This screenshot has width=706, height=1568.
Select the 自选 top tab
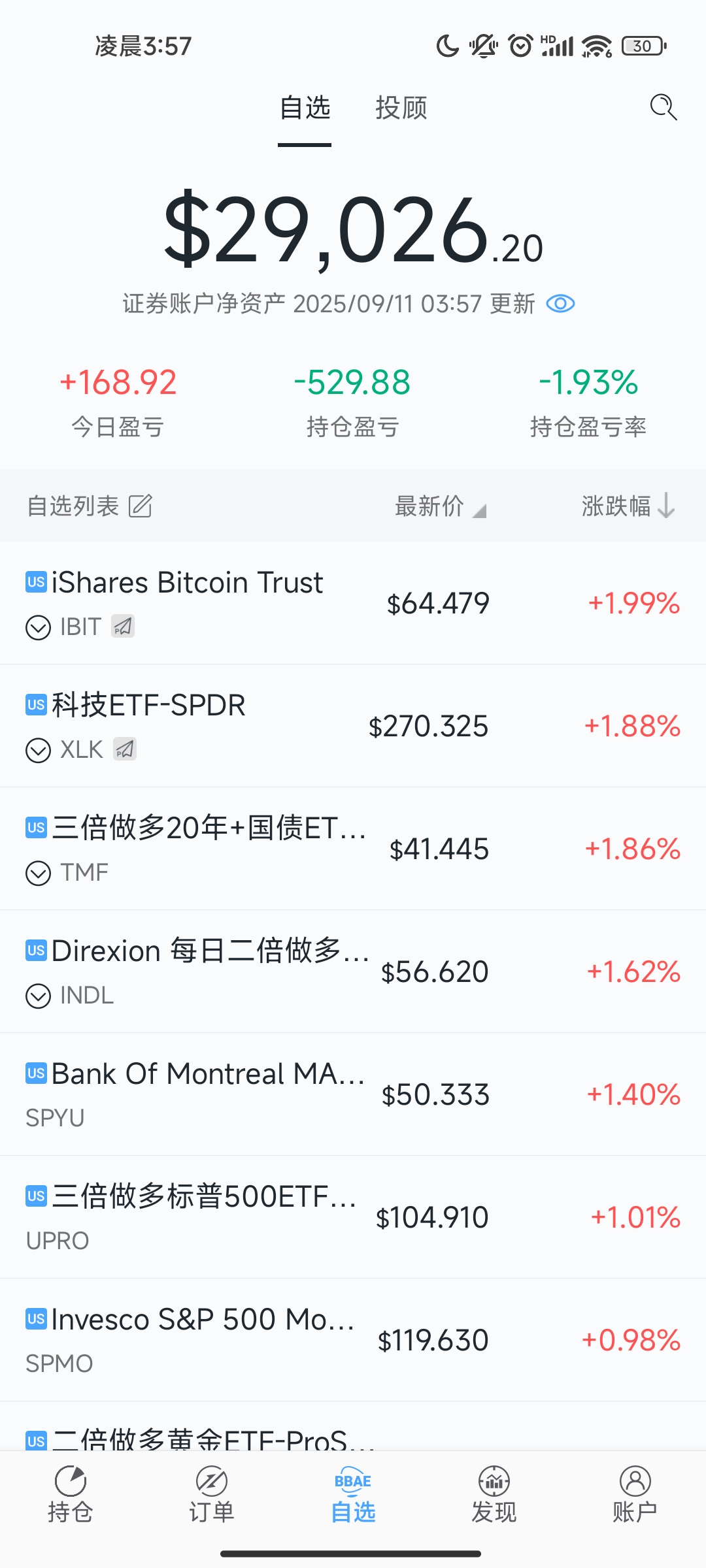305,108
